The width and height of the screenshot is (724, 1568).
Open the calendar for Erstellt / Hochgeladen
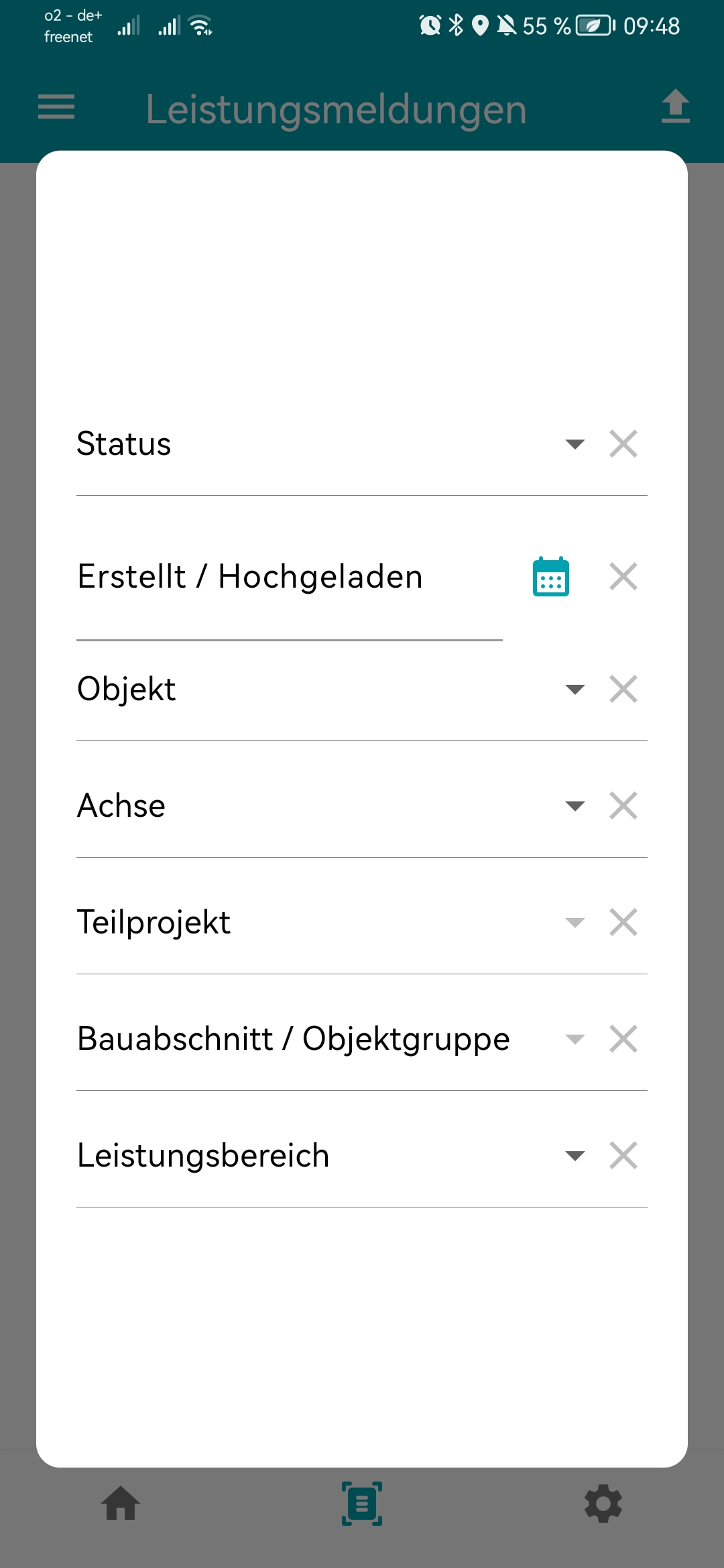(x=550, y=576)
